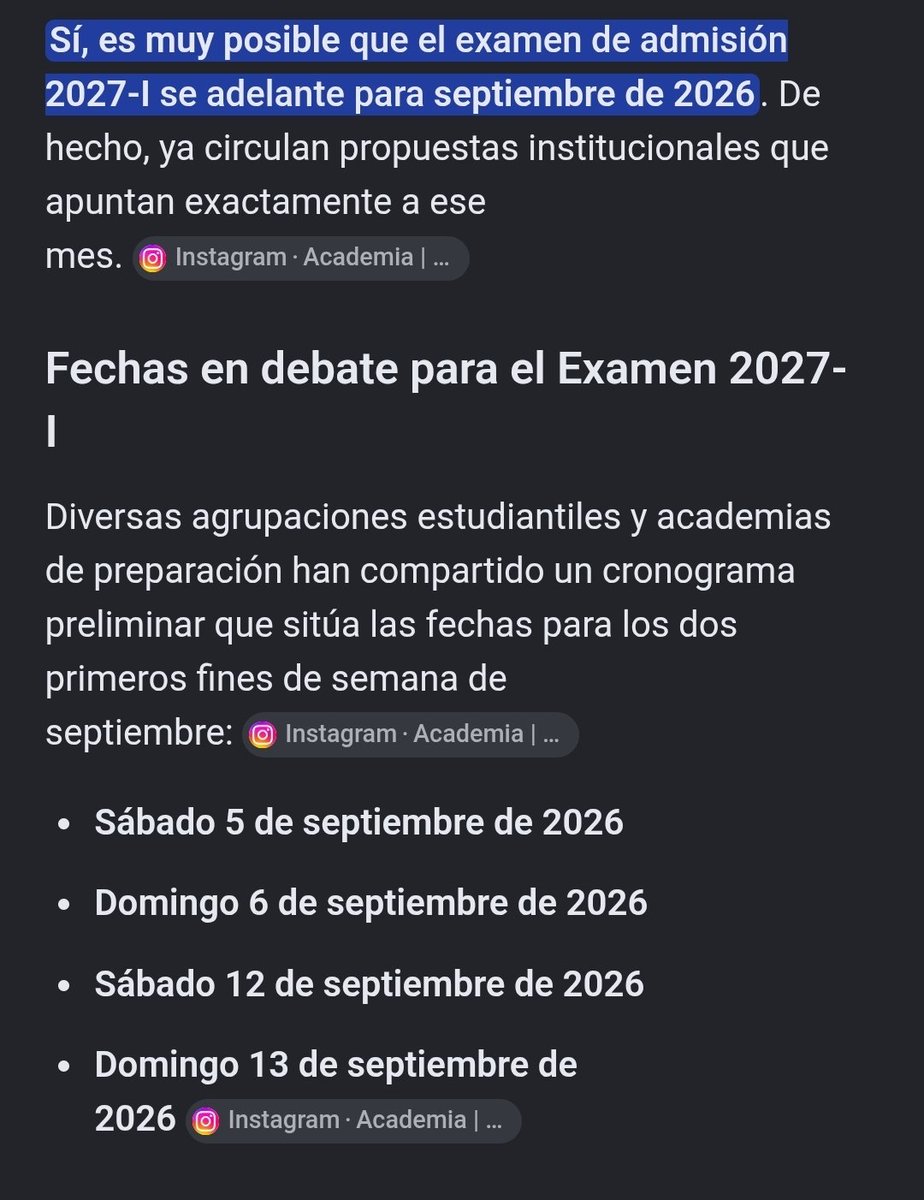Open the Instagram source chip after "septiembre:"
Screen dimensions: 924x1200
click(411, 734)
